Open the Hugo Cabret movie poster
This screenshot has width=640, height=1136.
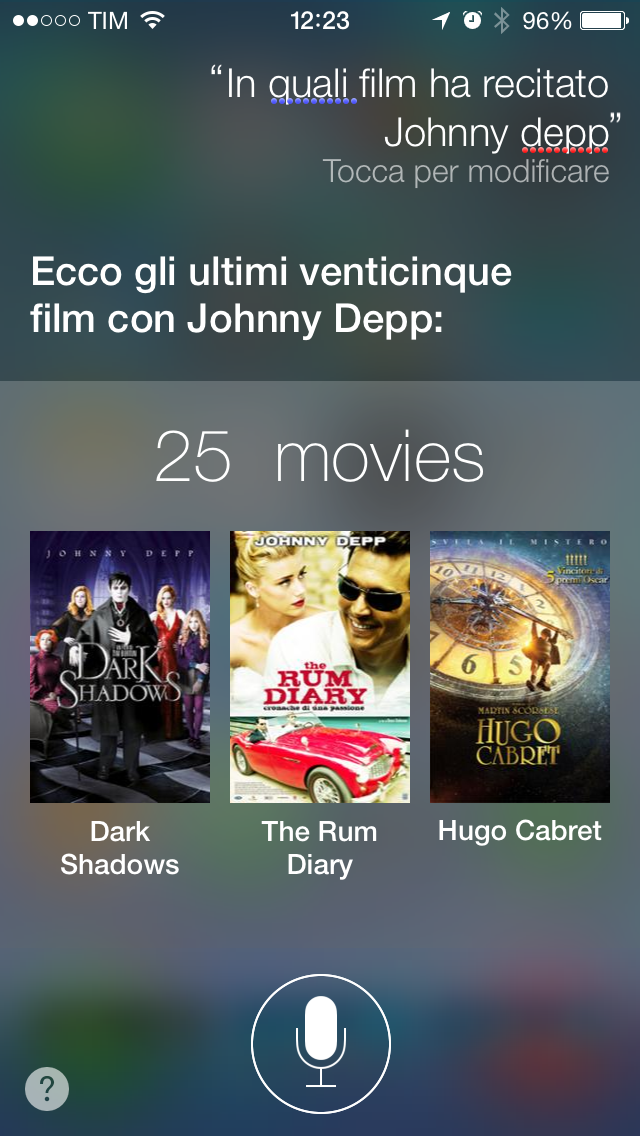[x=520, y=666]
